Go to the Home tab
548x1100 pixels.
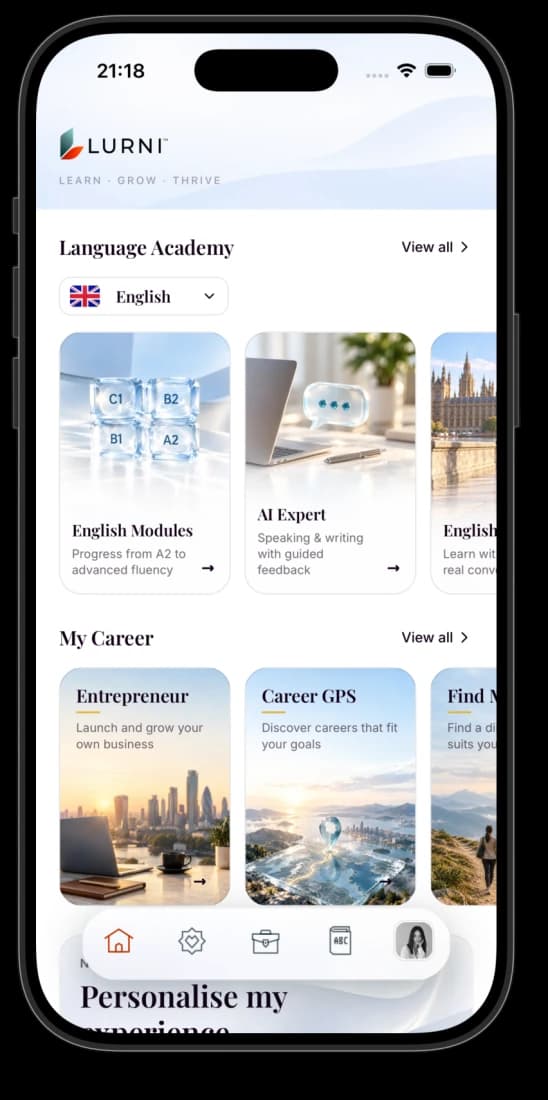pyautogui.click(x=119, y=941)
